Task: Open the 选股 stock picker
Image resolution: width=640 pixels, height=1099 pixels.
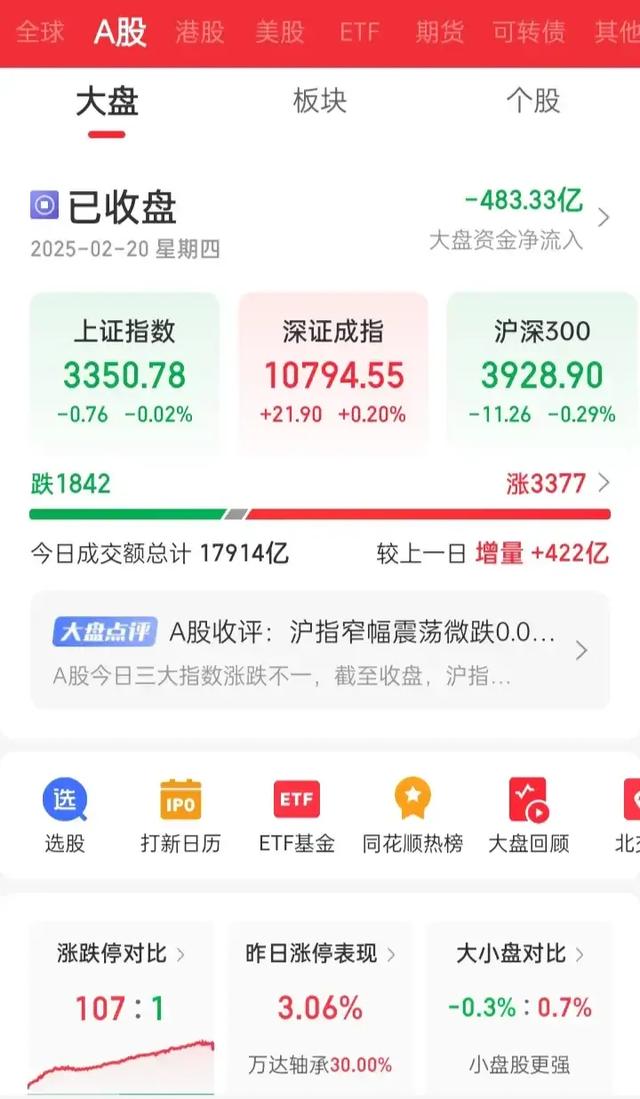Action: (x=65, y=816)
